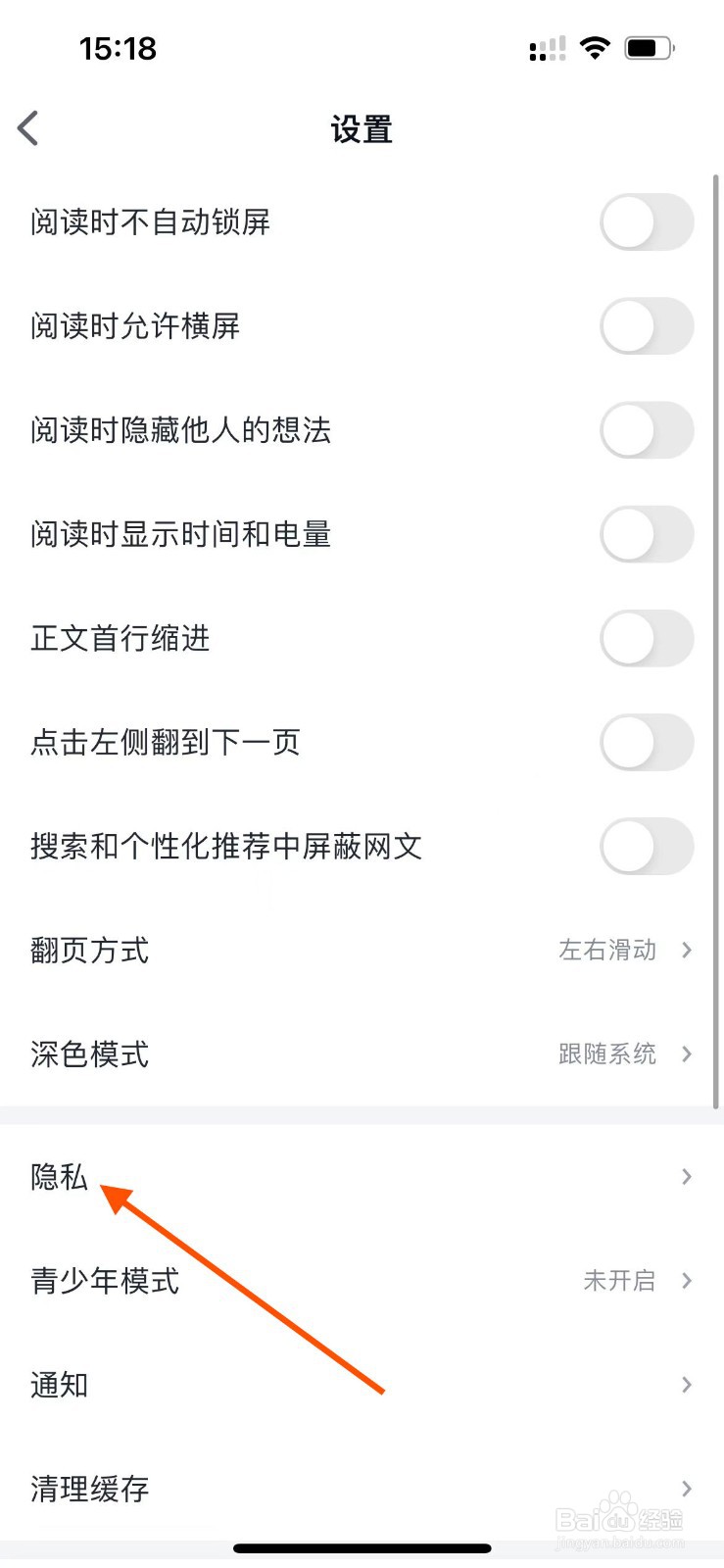Enable 阅读时显示时间和电量
This screenshot has width=724, height=1568.
tap(647, 534)
